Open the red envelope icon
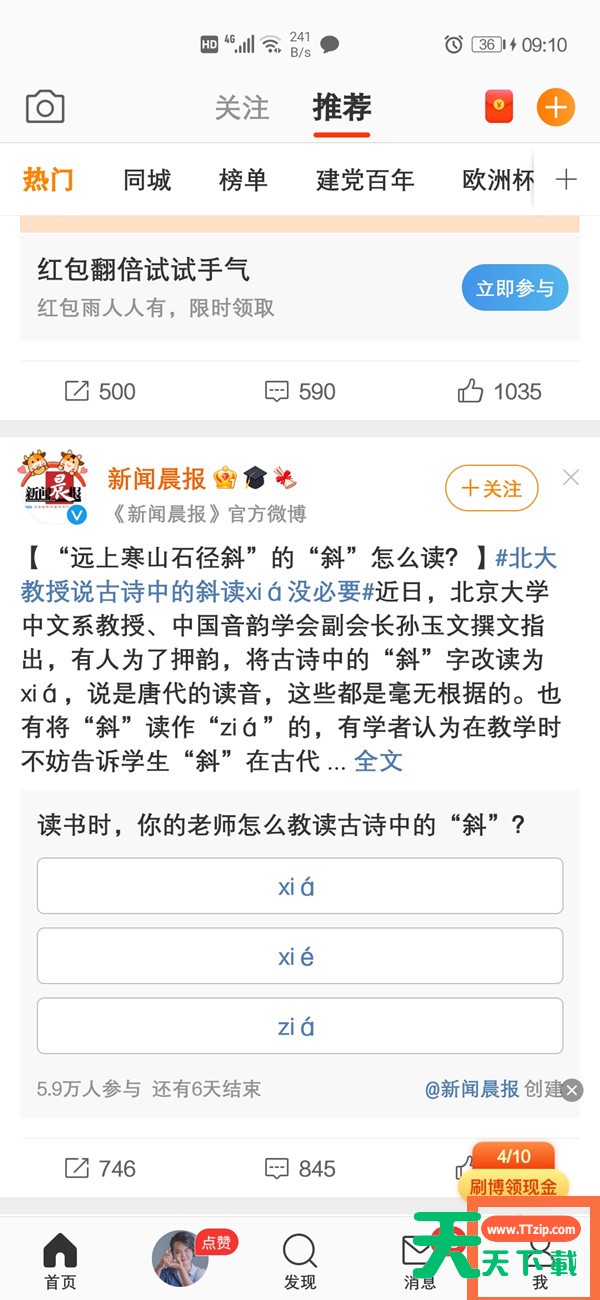This screenshot has width=600, height=1300. click(499, 107)
